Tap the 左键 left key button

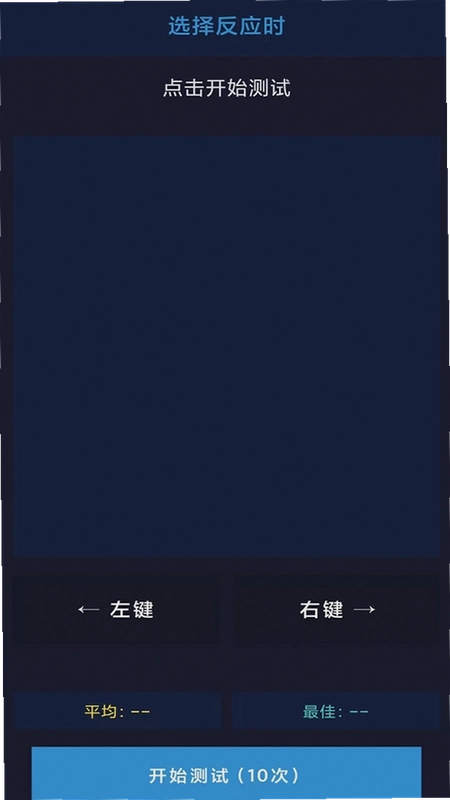click(x=116, y=609)
